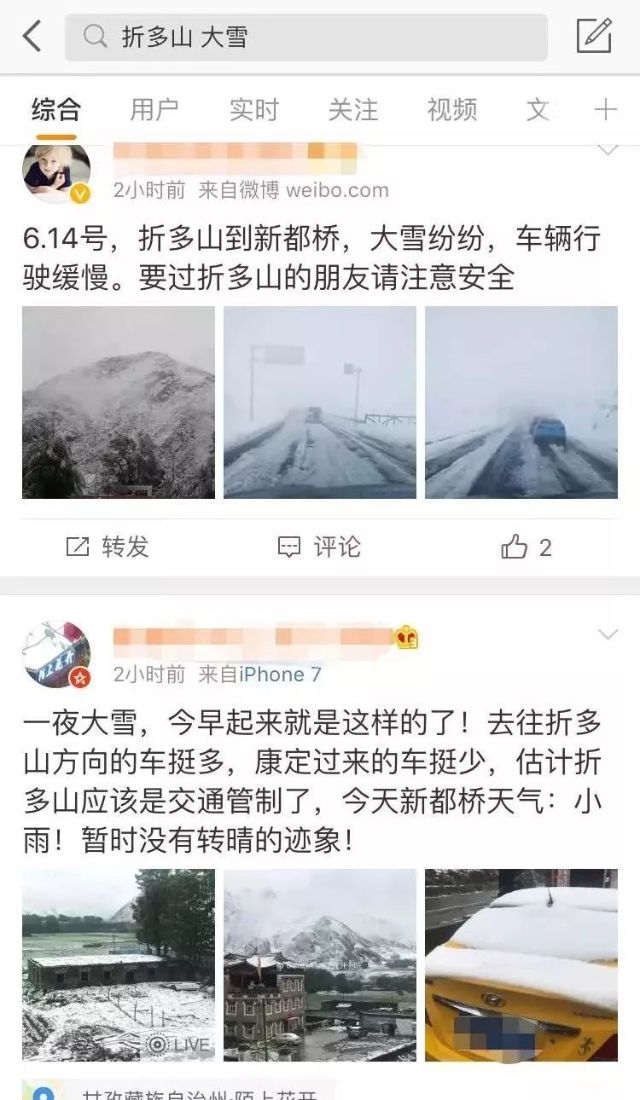Compose a new Weibo post

pyautogui.click(x=594, y=36)
